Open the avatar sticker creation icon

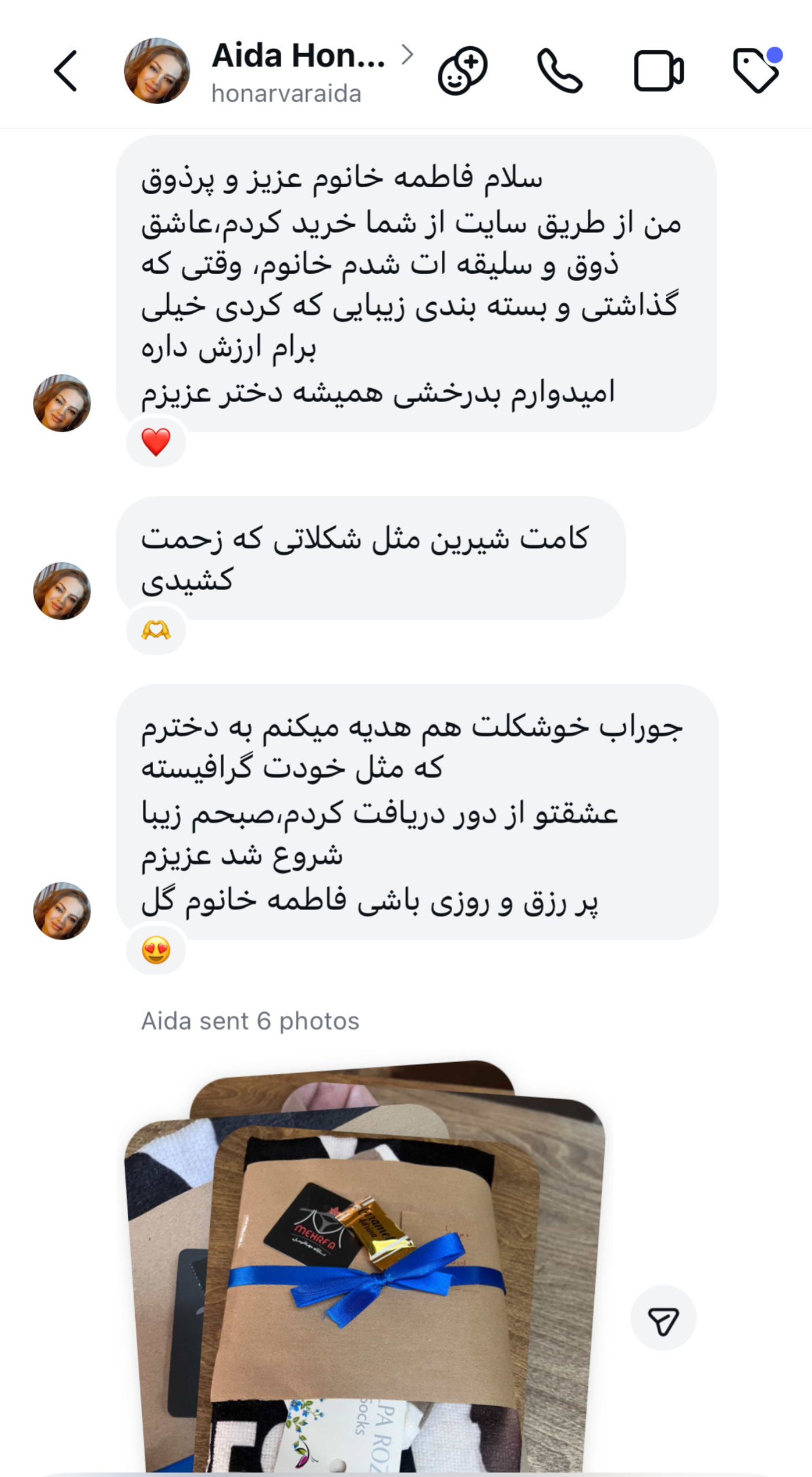[463, 71]
